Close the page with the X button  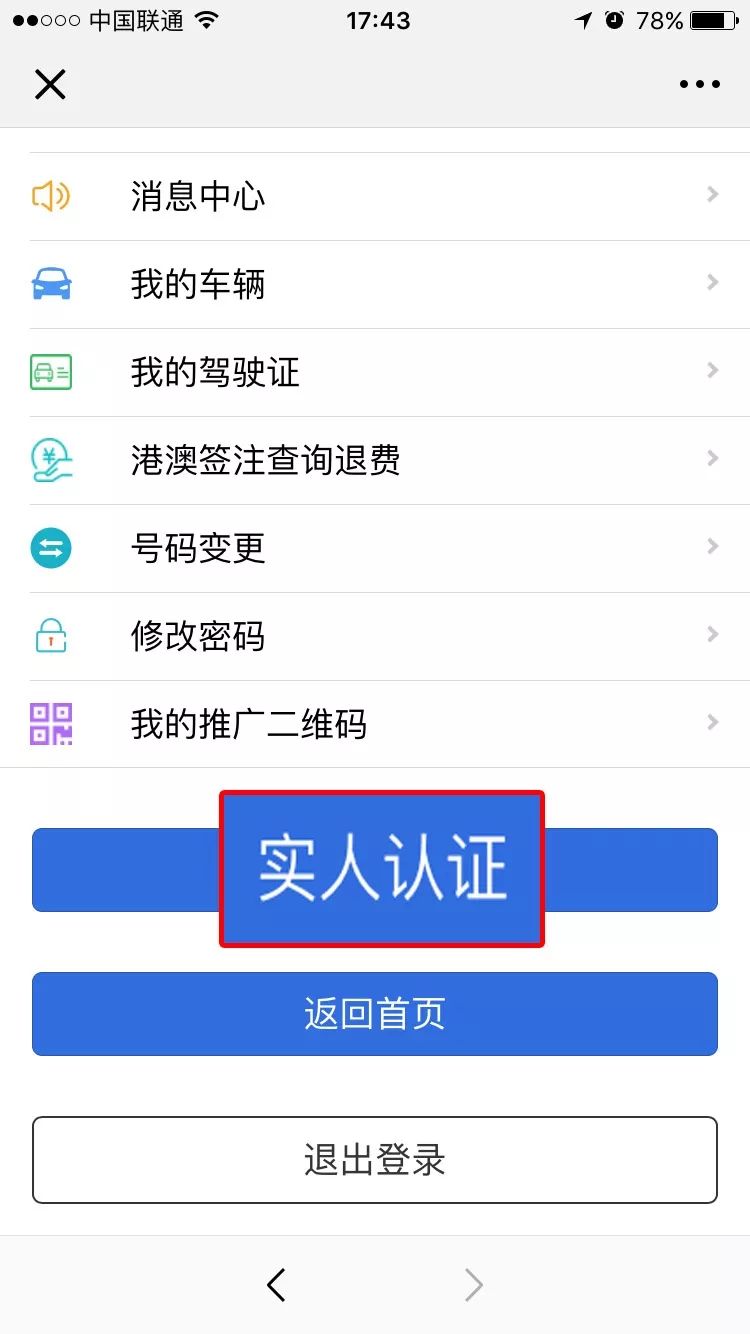(x=50, y=84)
